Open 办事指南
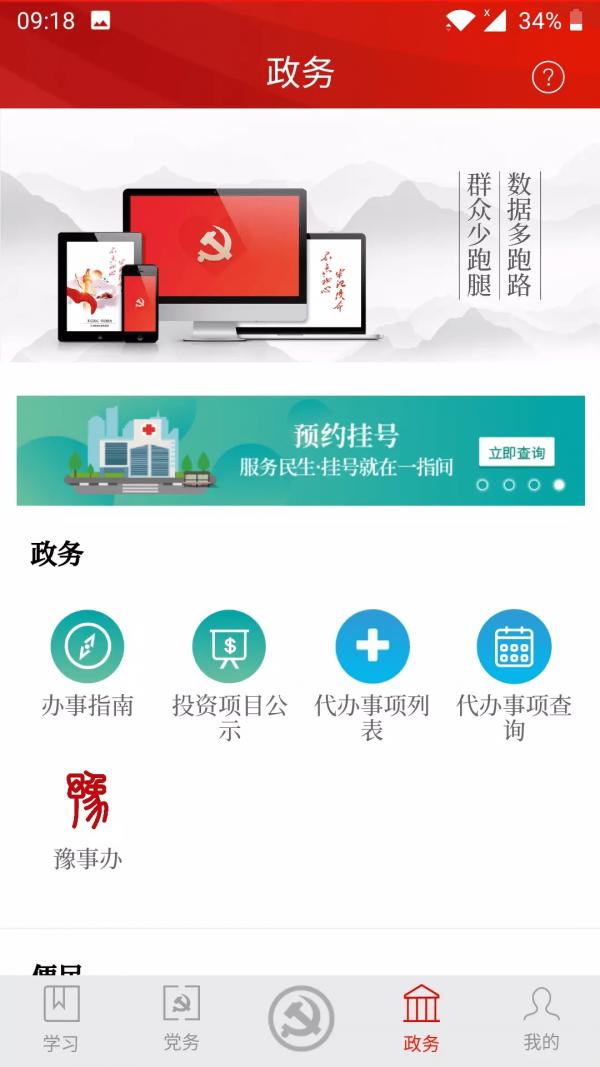Screen dimensions: 600x1067 (87, 647)
